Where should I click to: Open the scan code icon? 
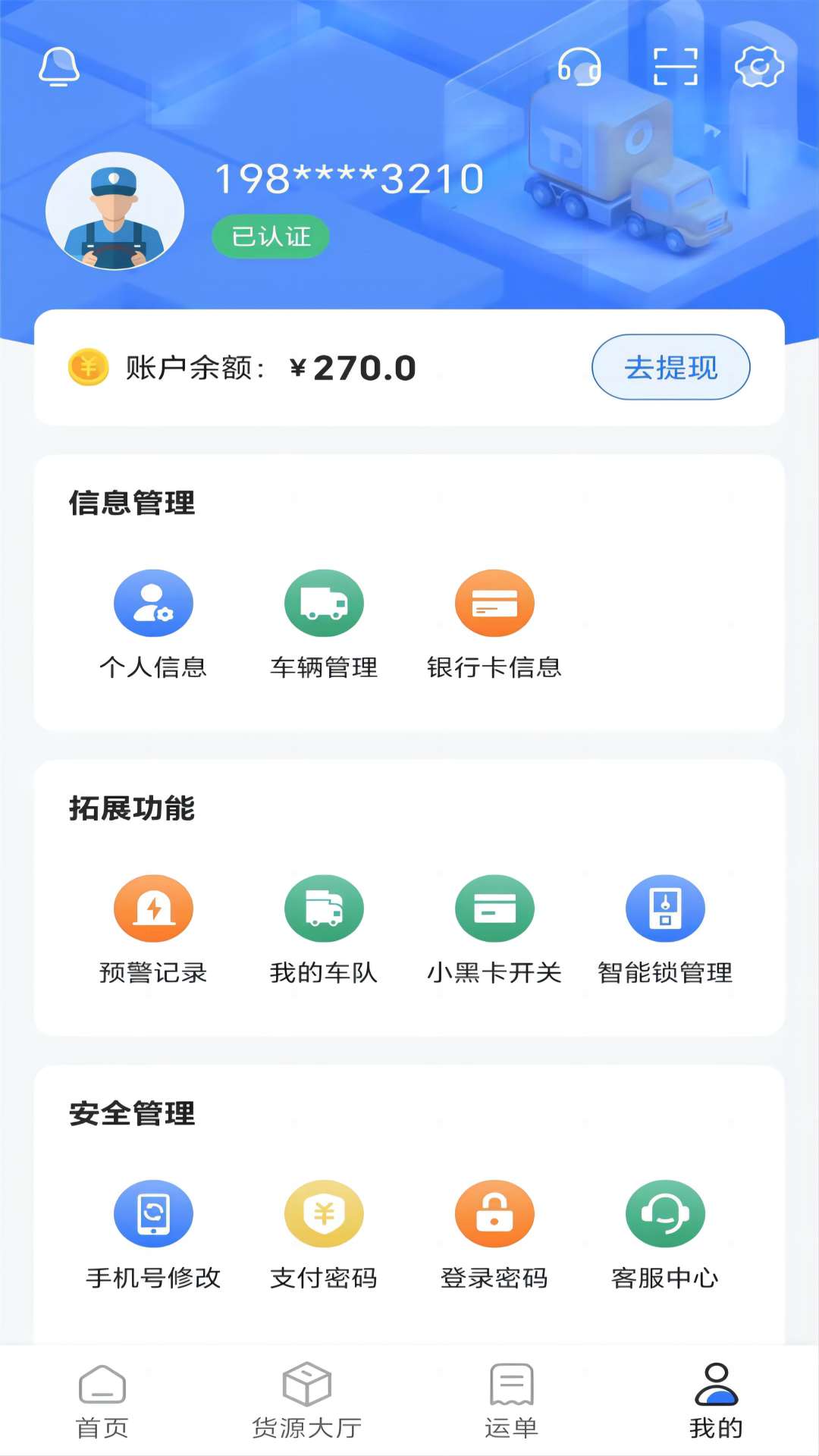(x=676, y=67)
